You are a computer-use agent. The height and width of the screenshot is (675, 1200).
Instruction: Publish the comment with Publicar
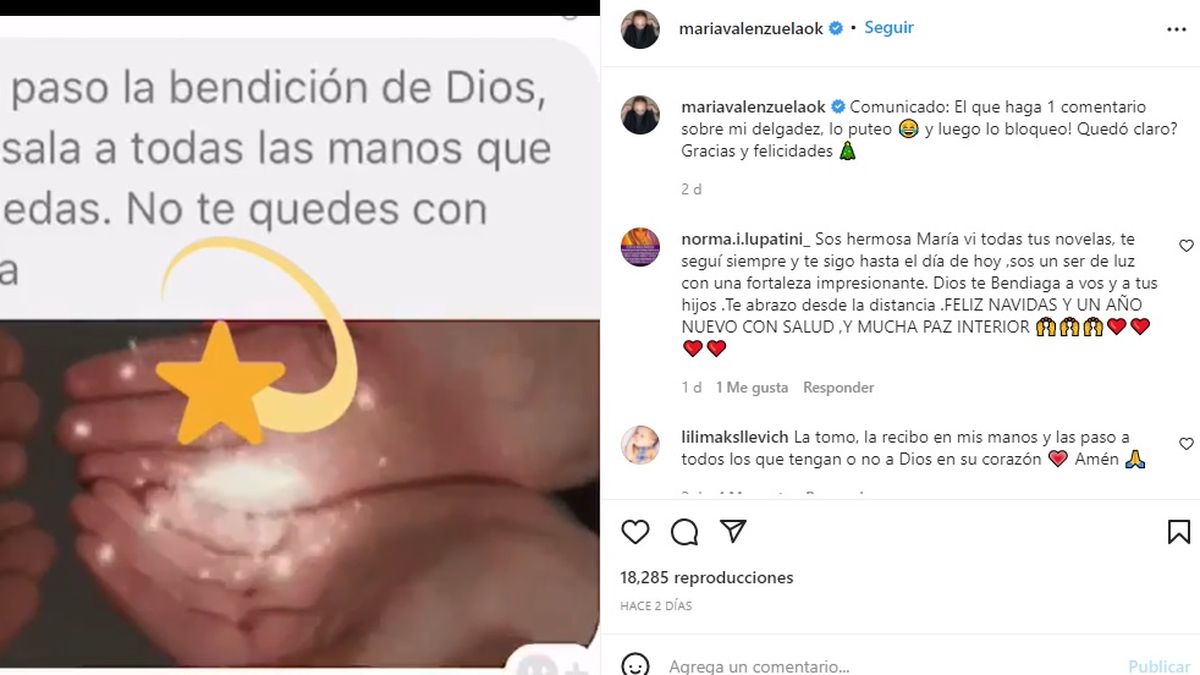[x=1158, y=666]
